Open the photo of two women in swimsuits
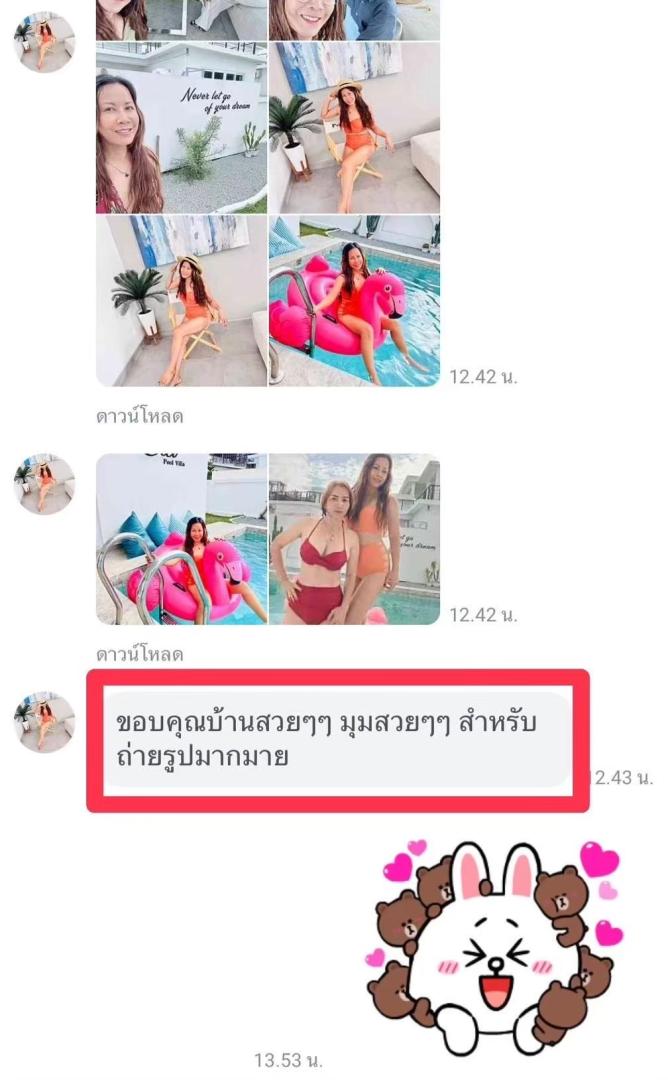This screenshot has width=668, height=1080. coord(354,539)
